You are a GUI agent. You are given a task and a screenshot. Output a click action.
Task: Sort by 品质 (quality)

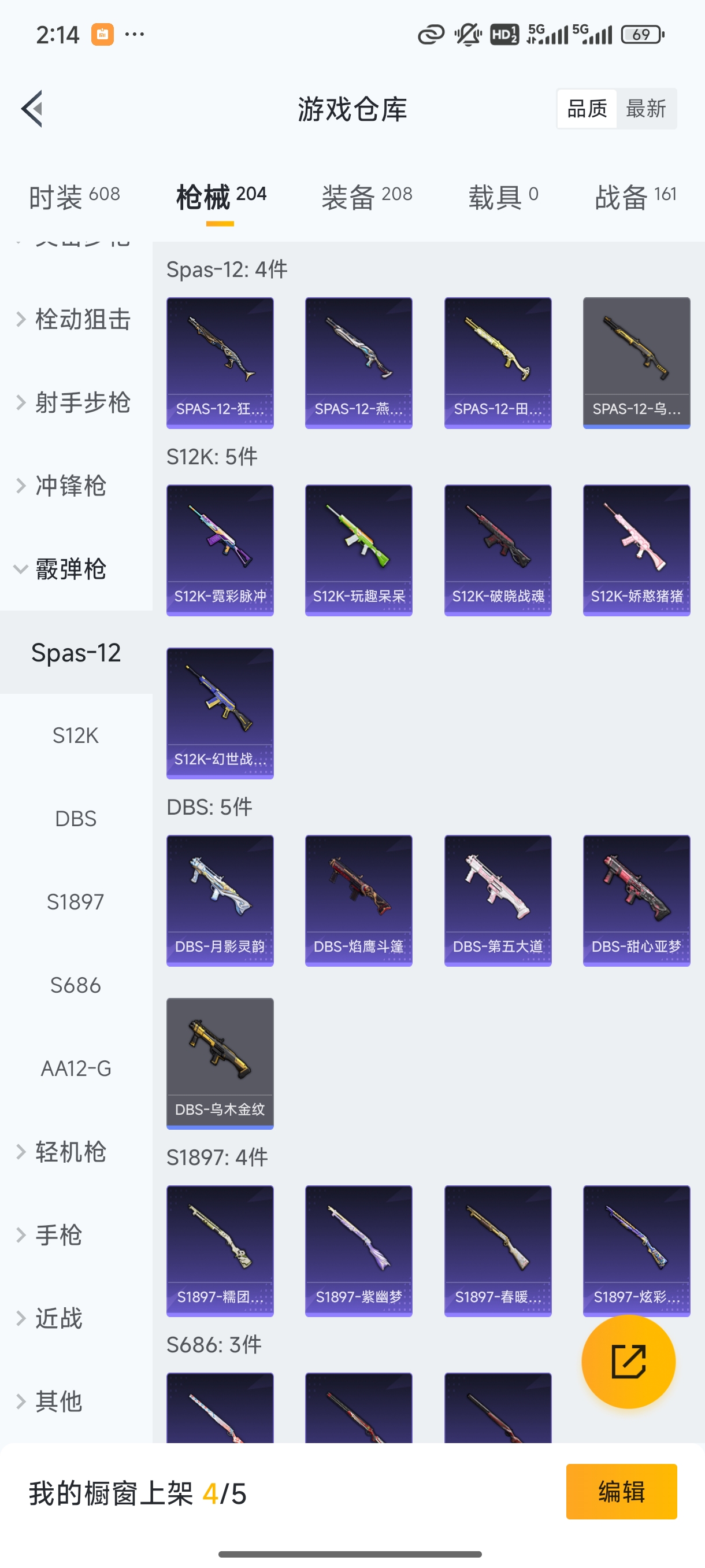(587, 109)
